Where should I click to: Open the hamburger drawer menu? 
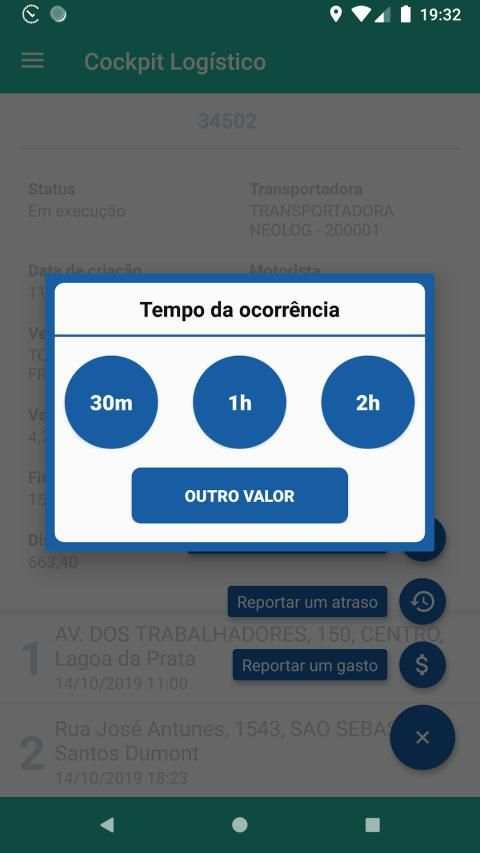coord(33,61)
